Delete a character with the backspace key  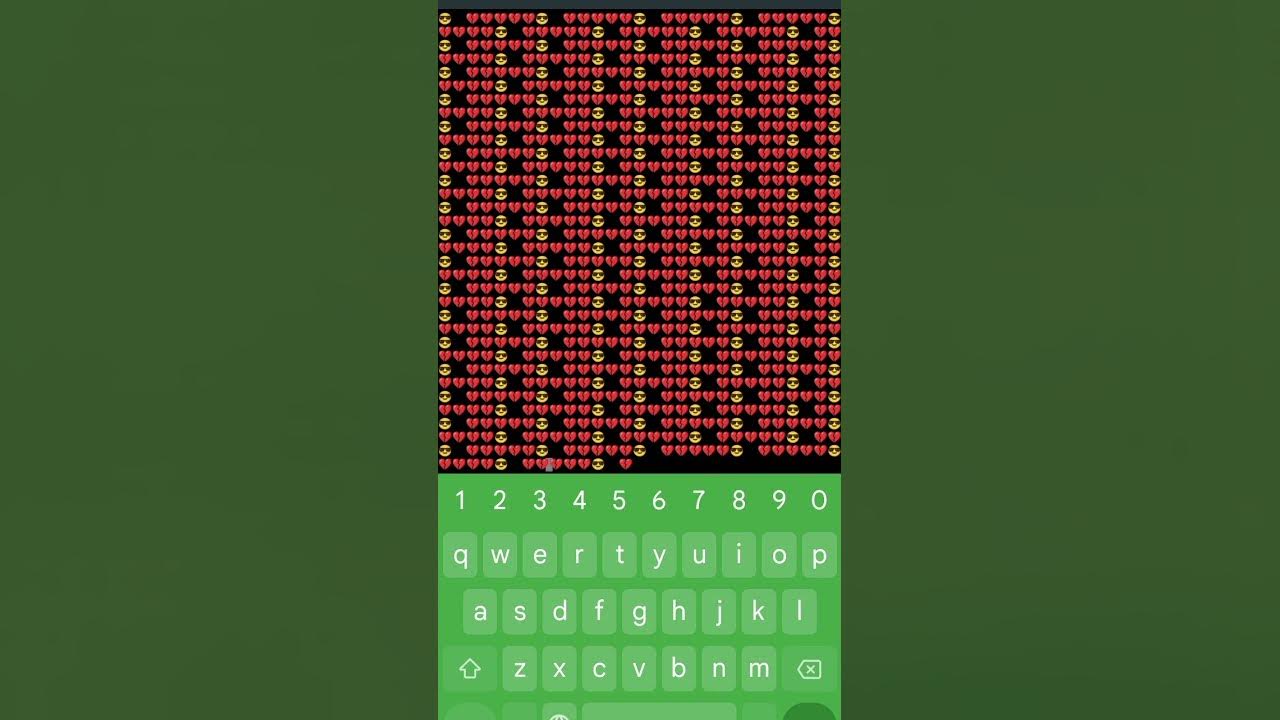(809, 669)
